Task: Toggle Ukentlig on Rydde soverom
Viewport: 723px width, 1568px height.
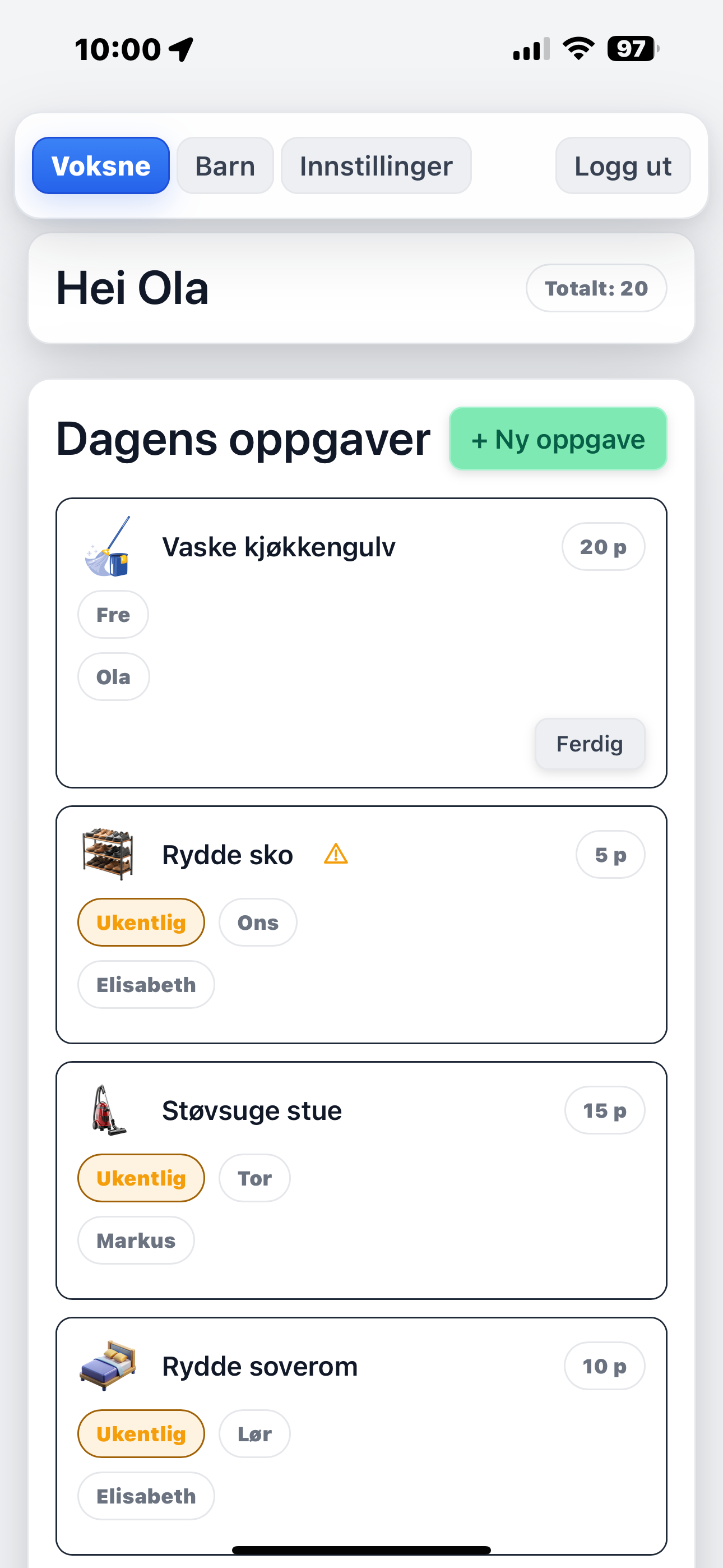Action: [141, 1433]
